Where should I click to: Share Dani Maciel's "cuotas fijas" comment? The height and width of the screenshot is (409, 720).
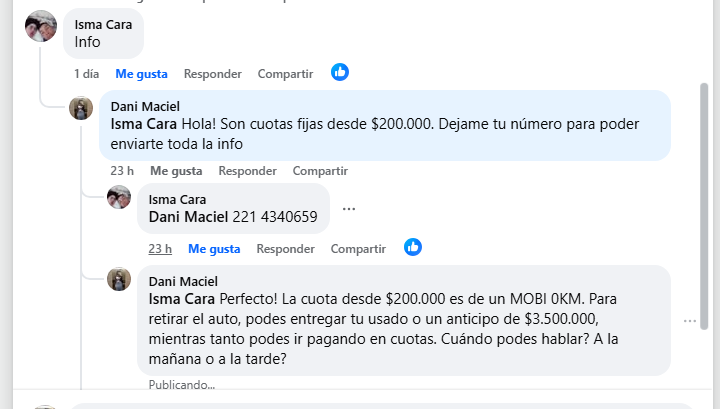click(x=320, y=170)
